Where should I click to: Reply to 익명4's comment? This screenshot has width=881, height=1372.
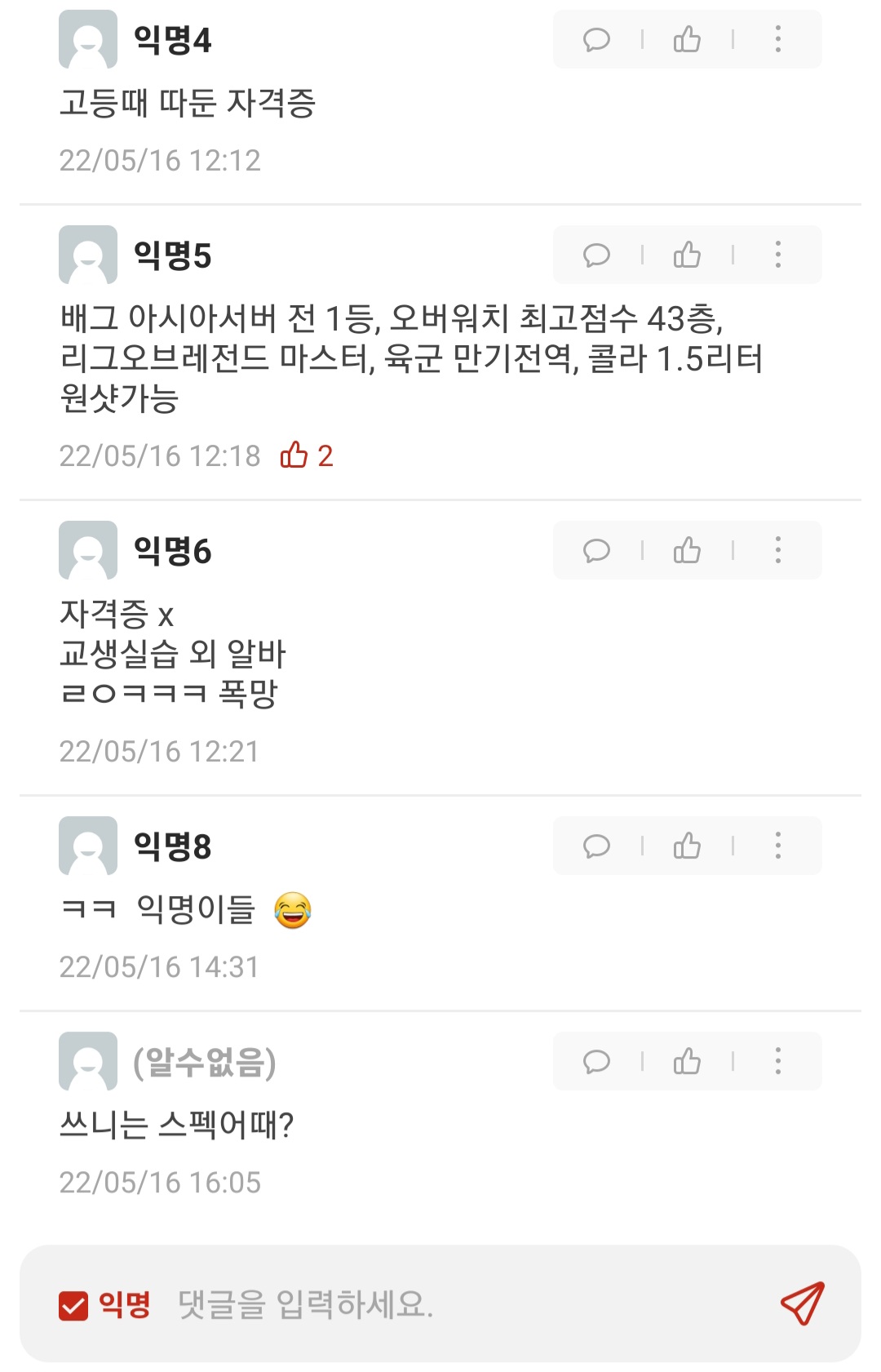pos(596,39)
